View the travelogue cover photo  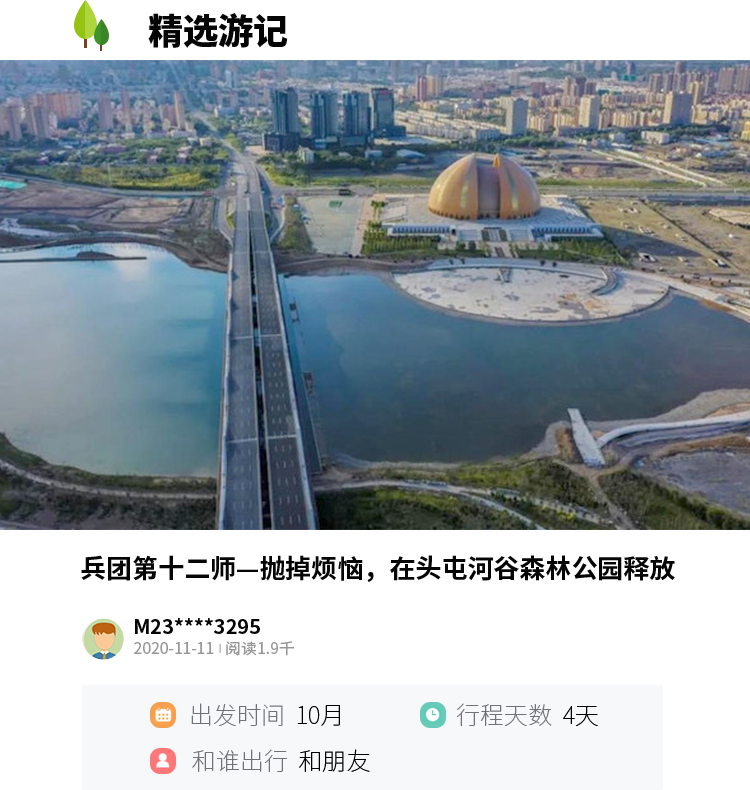[x=375, y=295]
